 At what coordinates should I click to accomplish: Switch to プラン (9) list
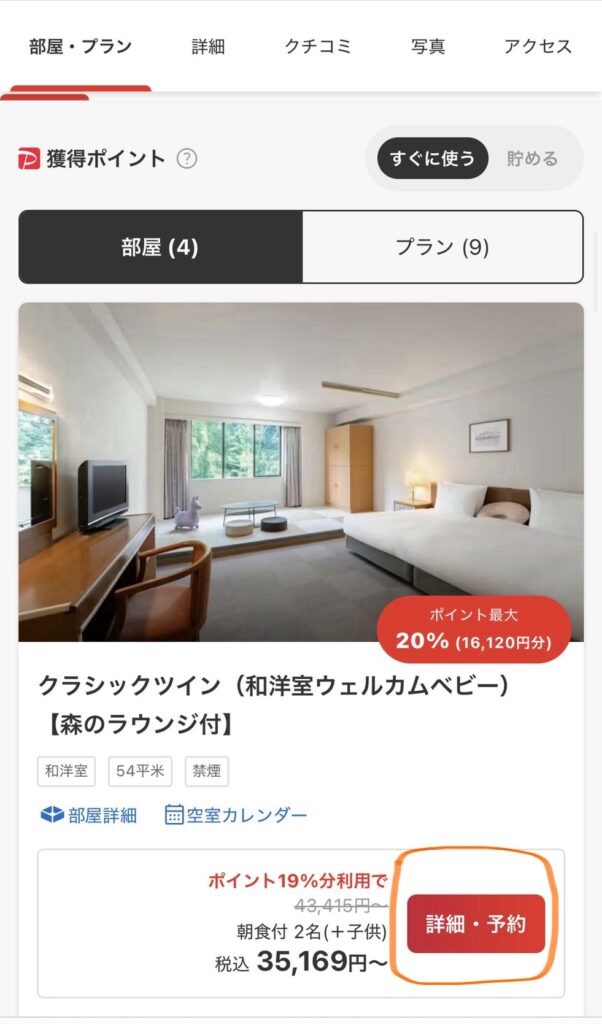pyautogui.click(x=442, y=247)
